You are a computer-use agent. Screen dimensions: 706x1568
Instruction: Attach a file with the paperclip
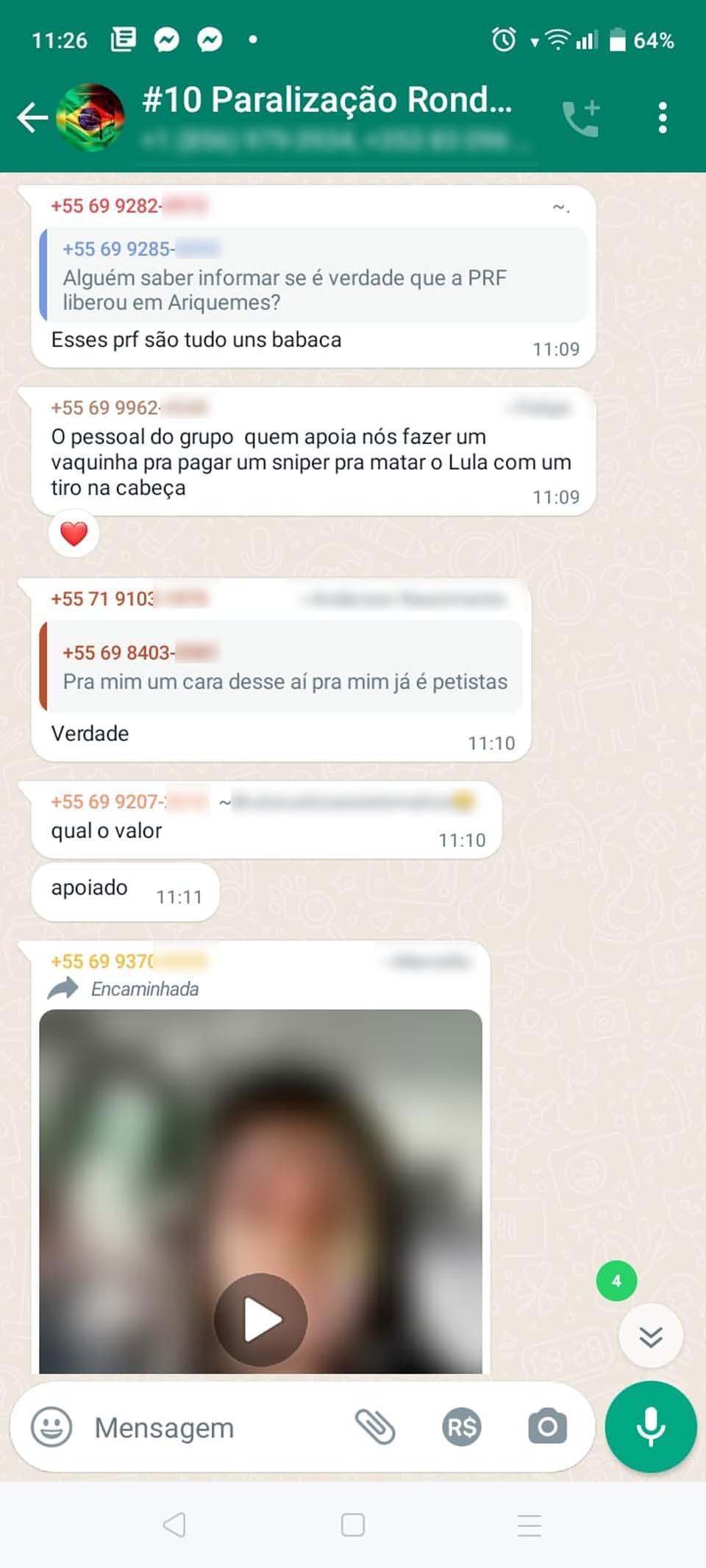coord(375,1428)
